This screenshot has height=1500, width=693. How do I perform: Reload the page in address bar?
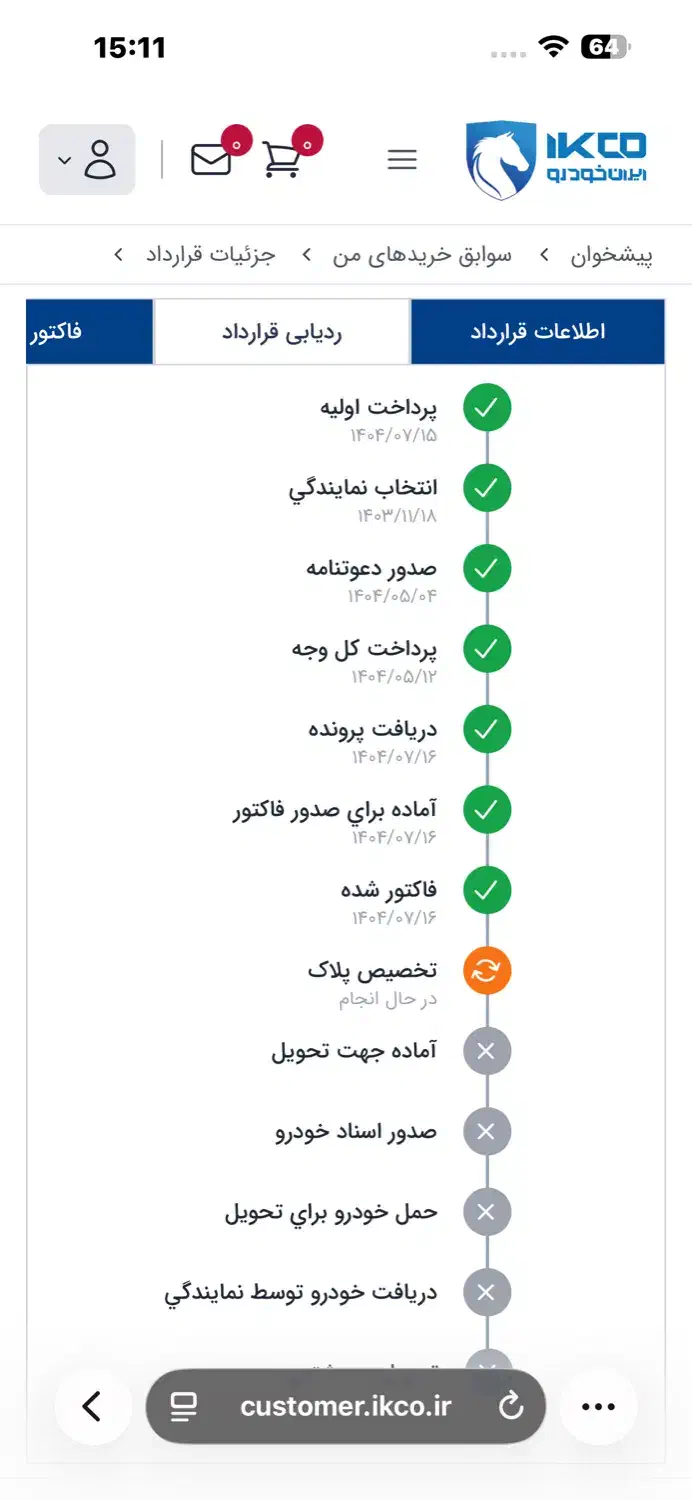511,1407
